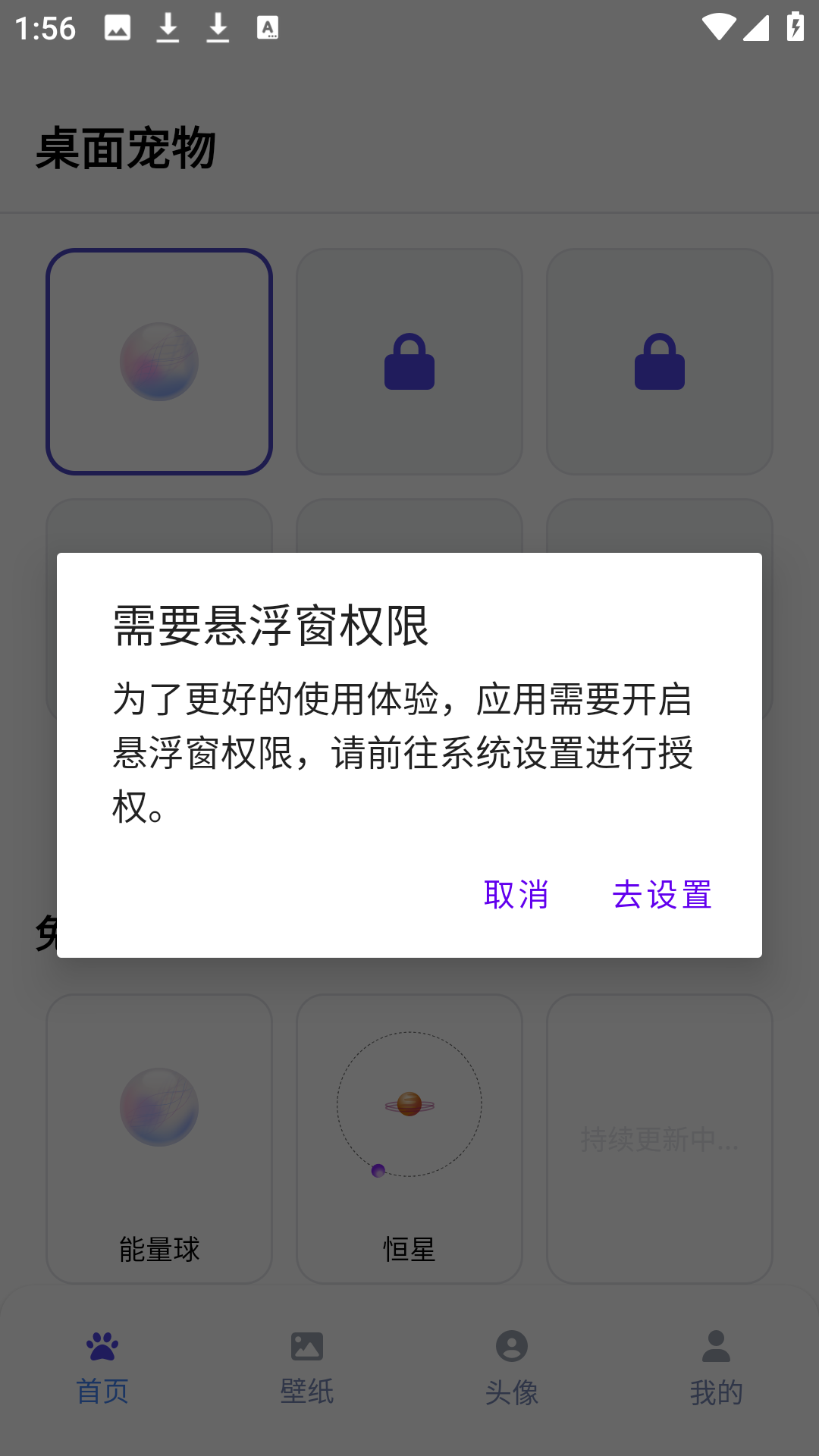The height and width of the screenshot is (1456, 819).
Task: Tap 去设置 to open system settings
Action: [662, 896]
